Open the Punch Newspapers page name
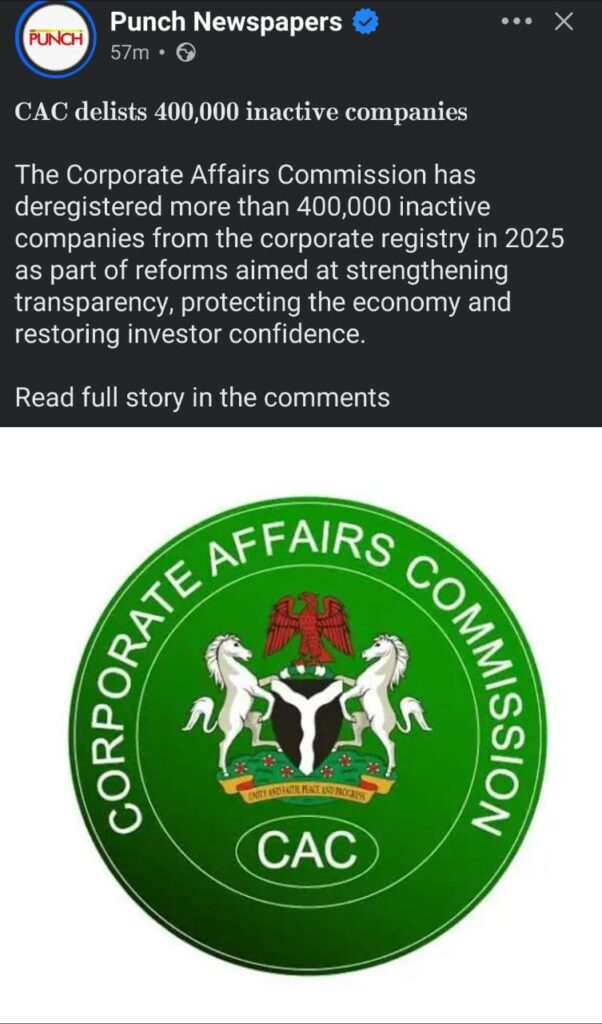602x1024 pixels. tap(225, 22)
